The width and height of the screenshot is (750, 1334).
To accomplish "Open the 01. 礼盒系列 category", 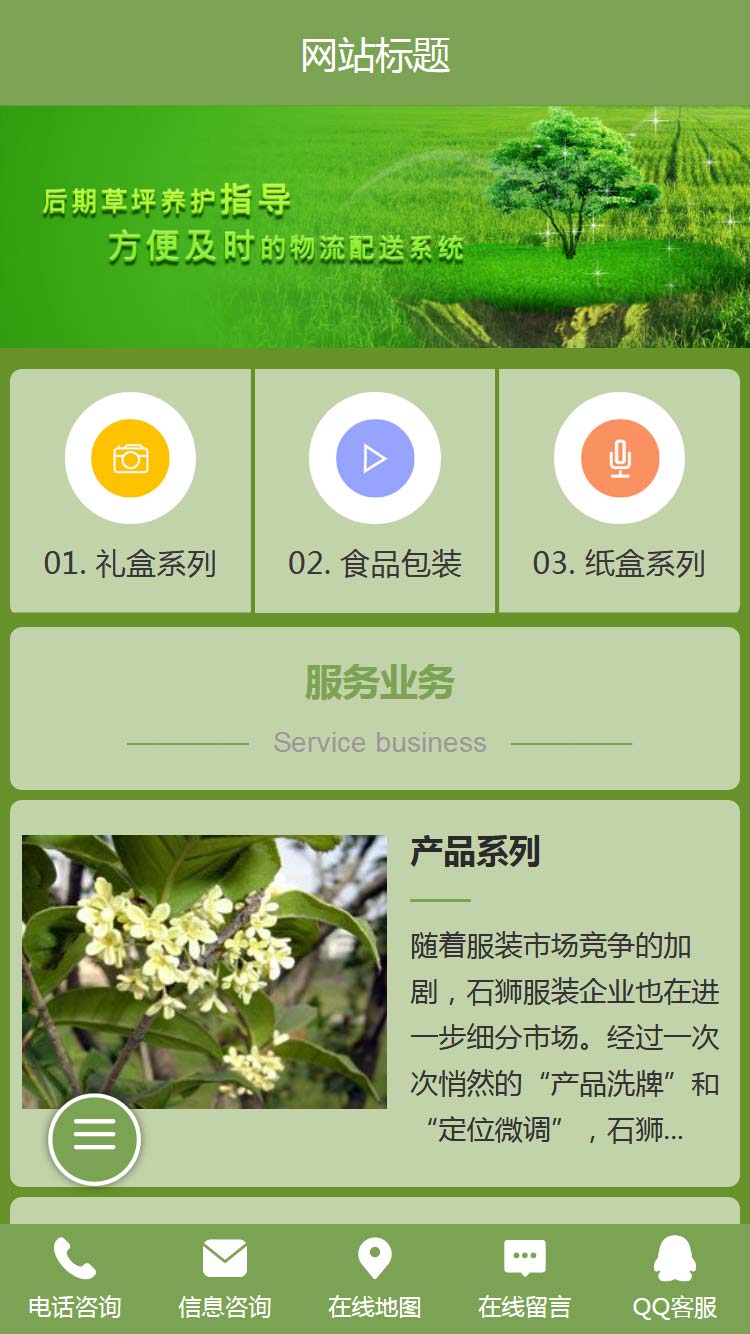I will pos(130,490).
